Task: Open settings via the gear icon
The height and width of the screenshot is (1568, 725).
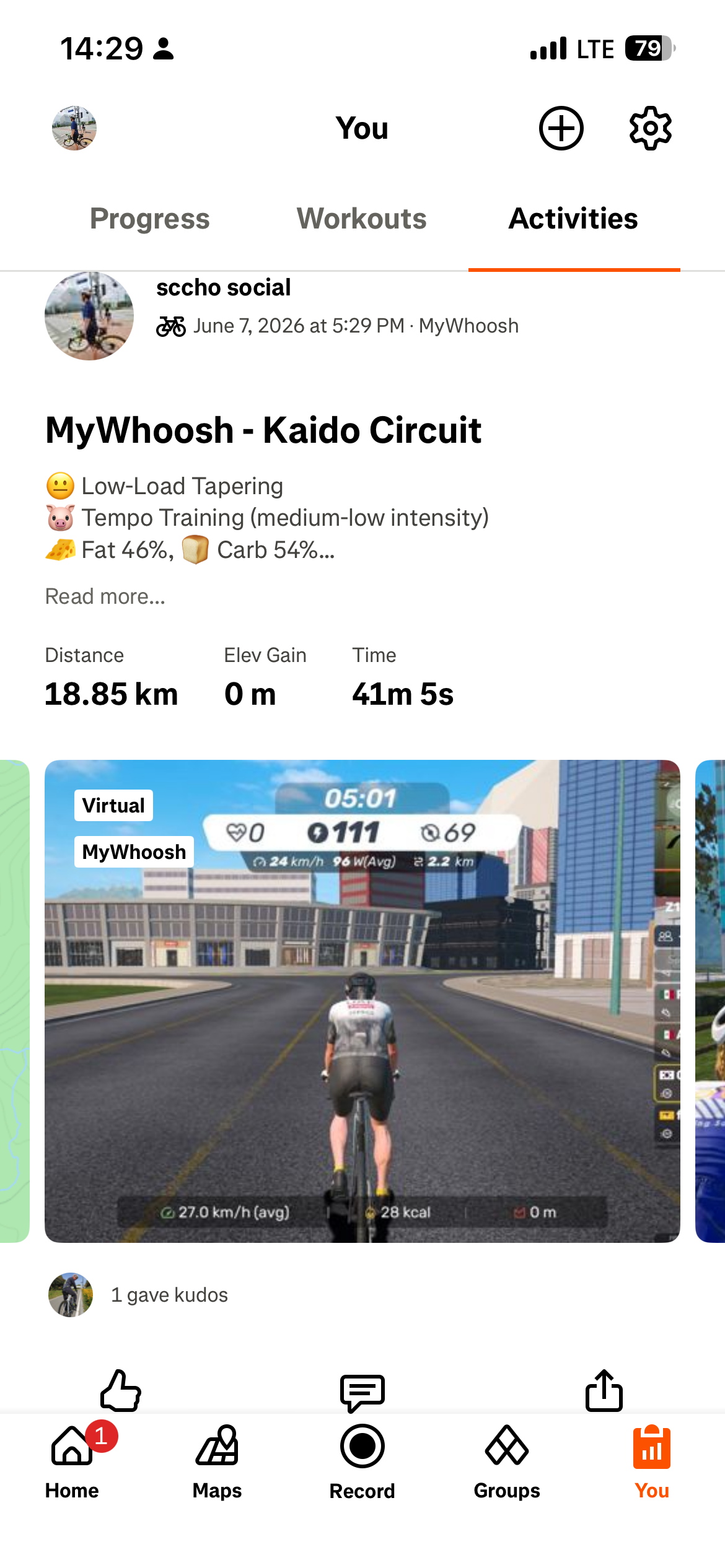Action: pyautogui.click(x=651, y=128)
